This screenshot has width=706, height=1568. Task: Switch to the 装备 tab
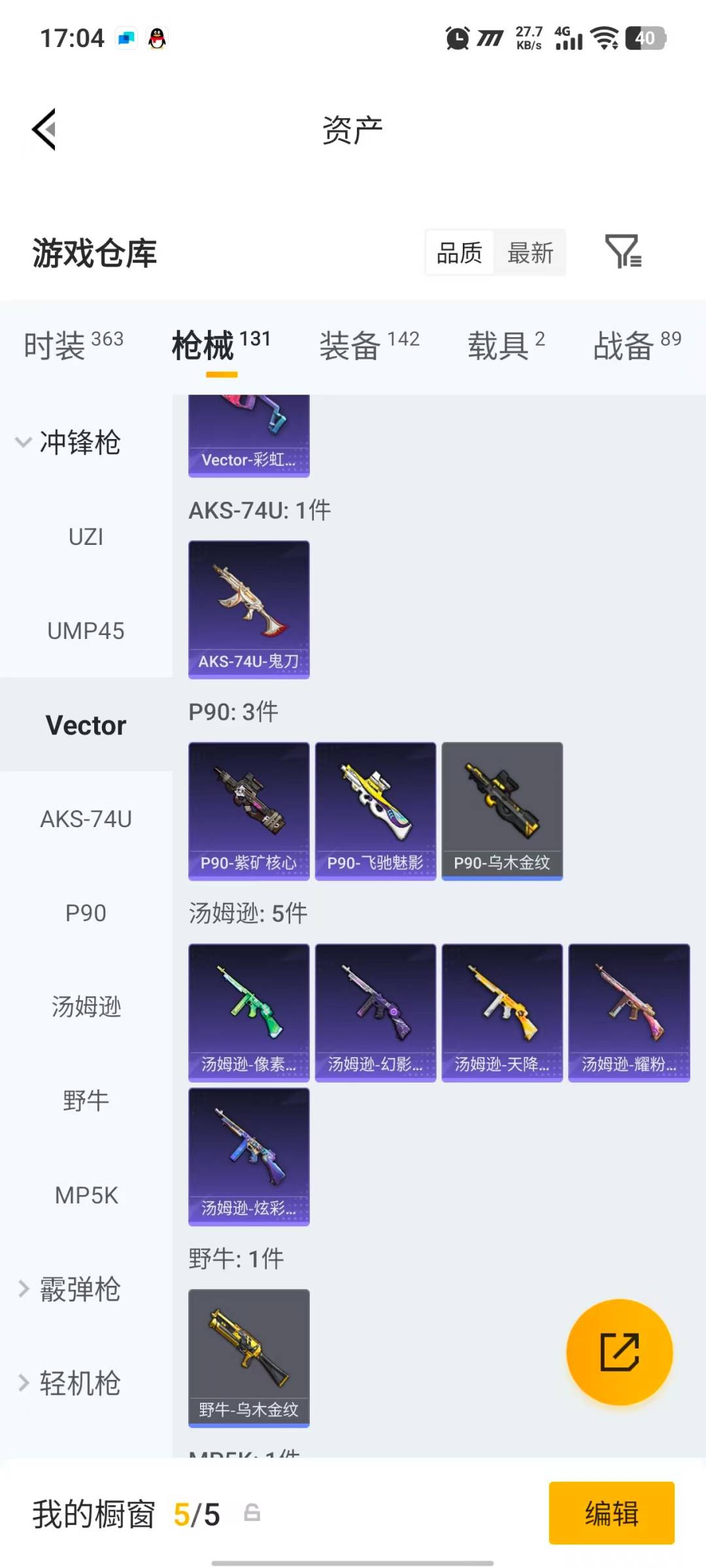[369, 345]
